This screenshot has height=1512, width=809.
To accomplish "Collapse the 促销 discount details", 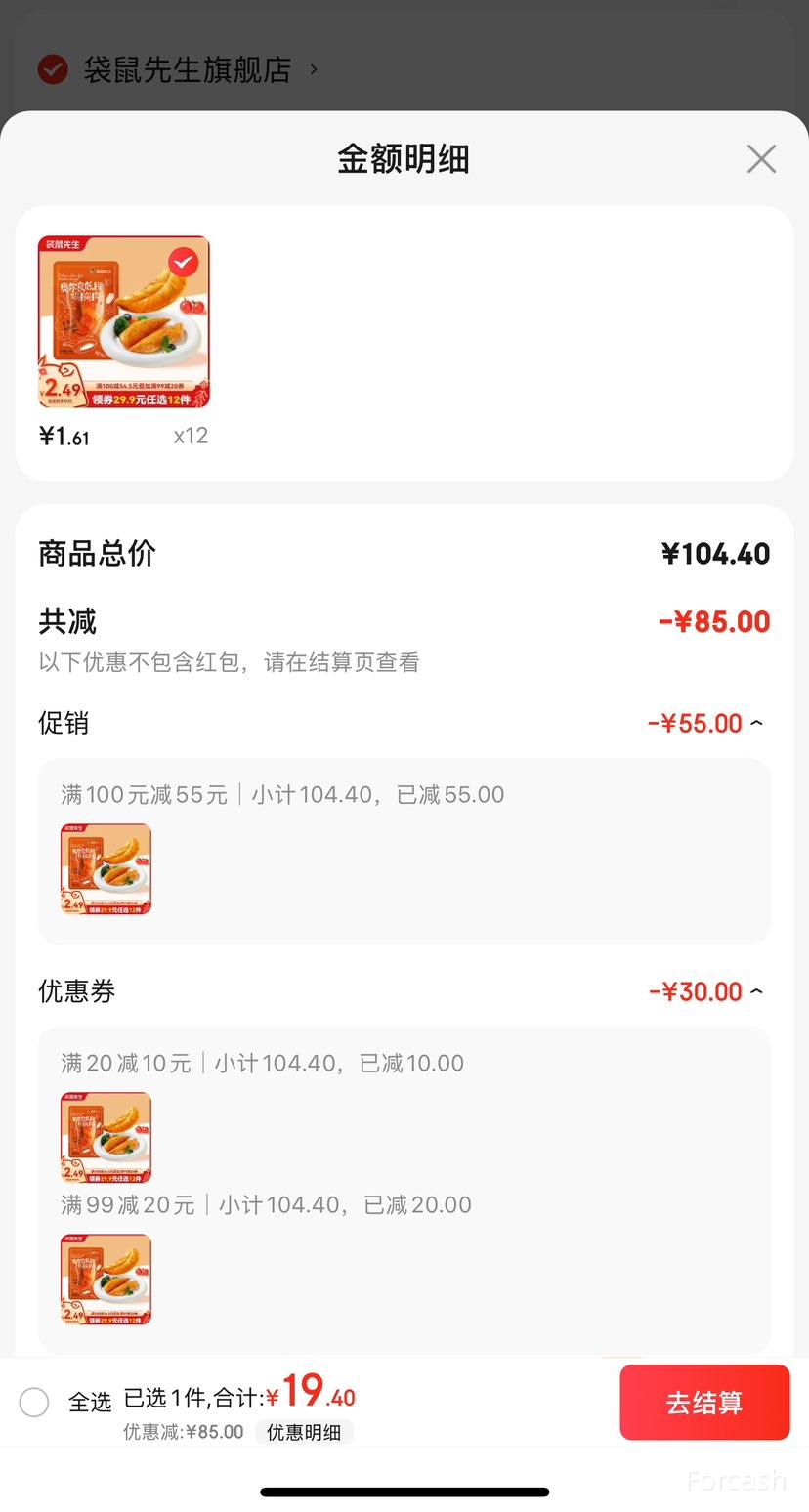I will [x=756, y=724].
